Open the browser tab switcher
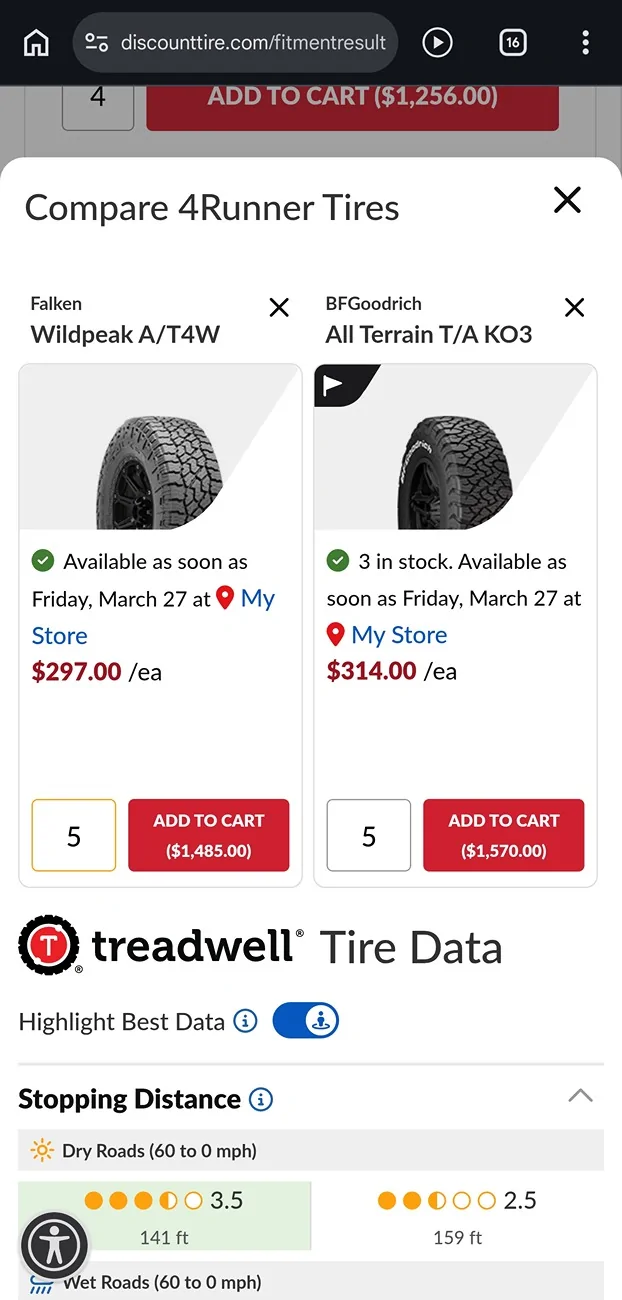622x1300 pixels. [512, 43]
